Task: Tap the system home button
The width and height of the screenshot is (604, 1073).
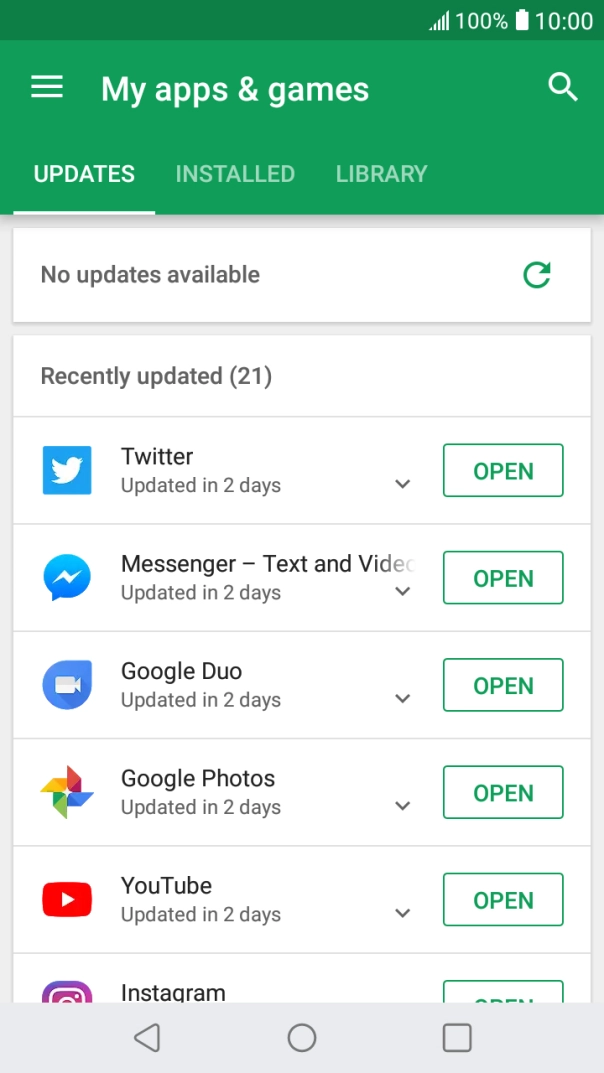Action: click(302, 1038)
